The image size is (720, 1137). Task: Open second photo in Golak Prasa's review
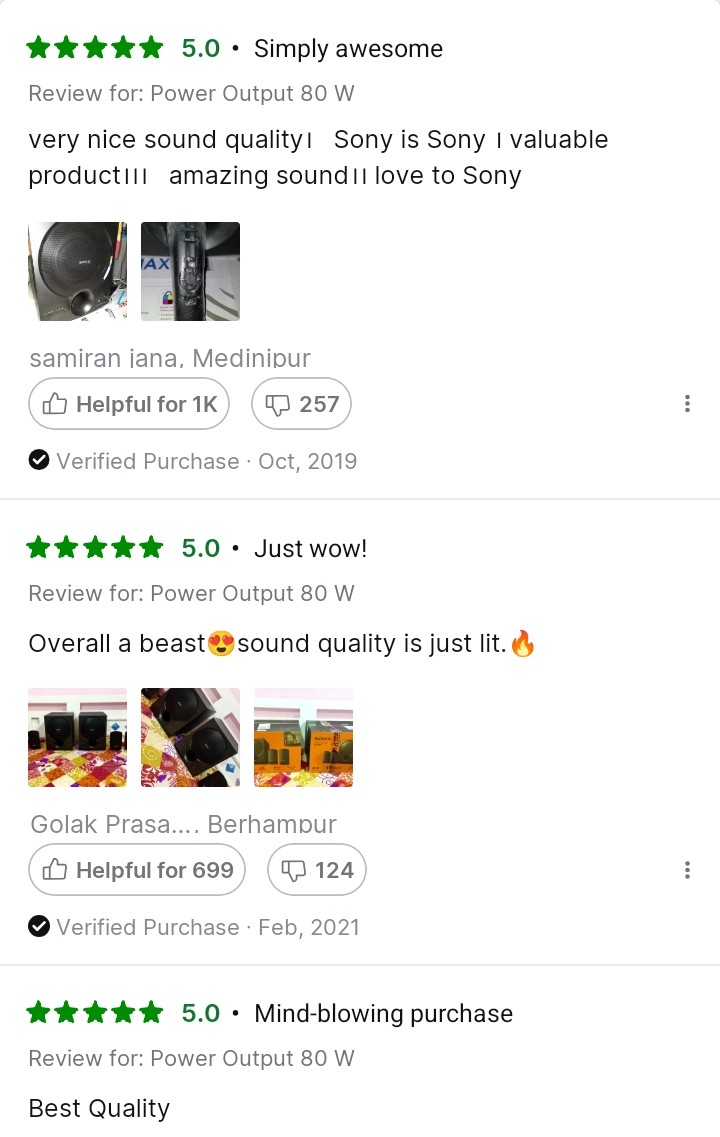190,737
